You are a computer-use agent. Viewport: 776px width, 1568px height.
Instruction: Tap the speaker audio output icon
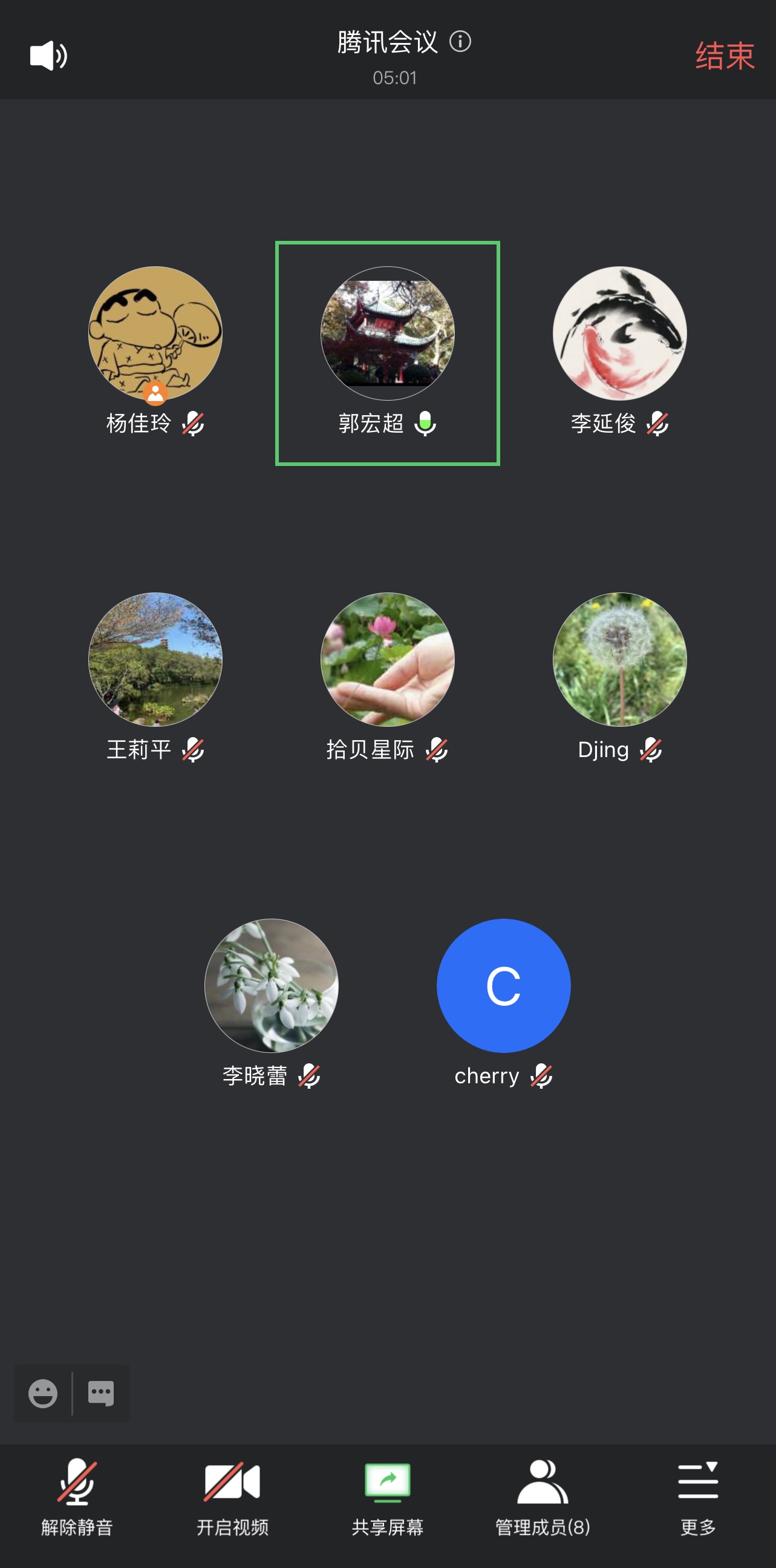[x=48, y=56]
